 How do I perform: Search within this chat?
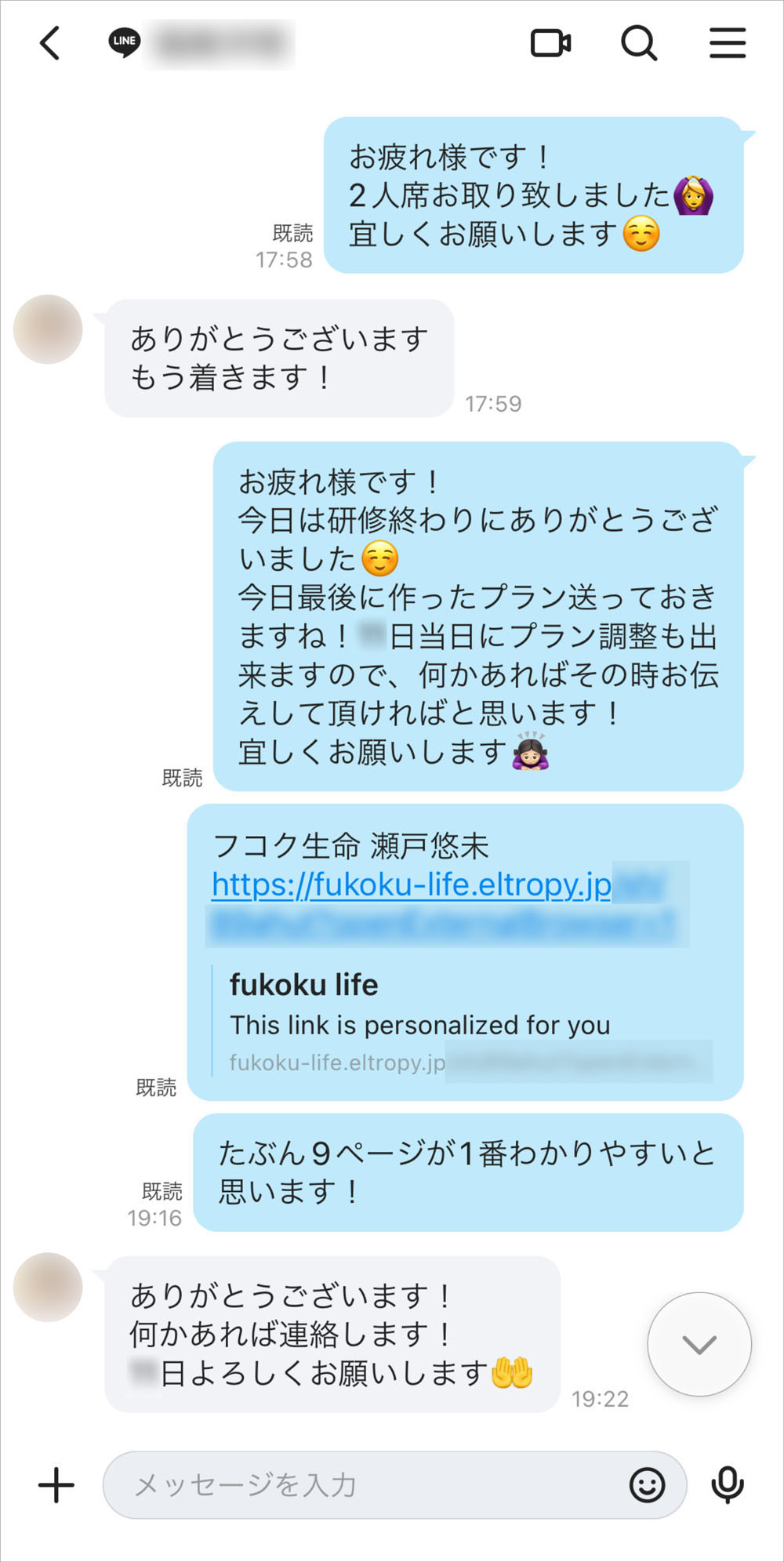click(x=639, y=43)
